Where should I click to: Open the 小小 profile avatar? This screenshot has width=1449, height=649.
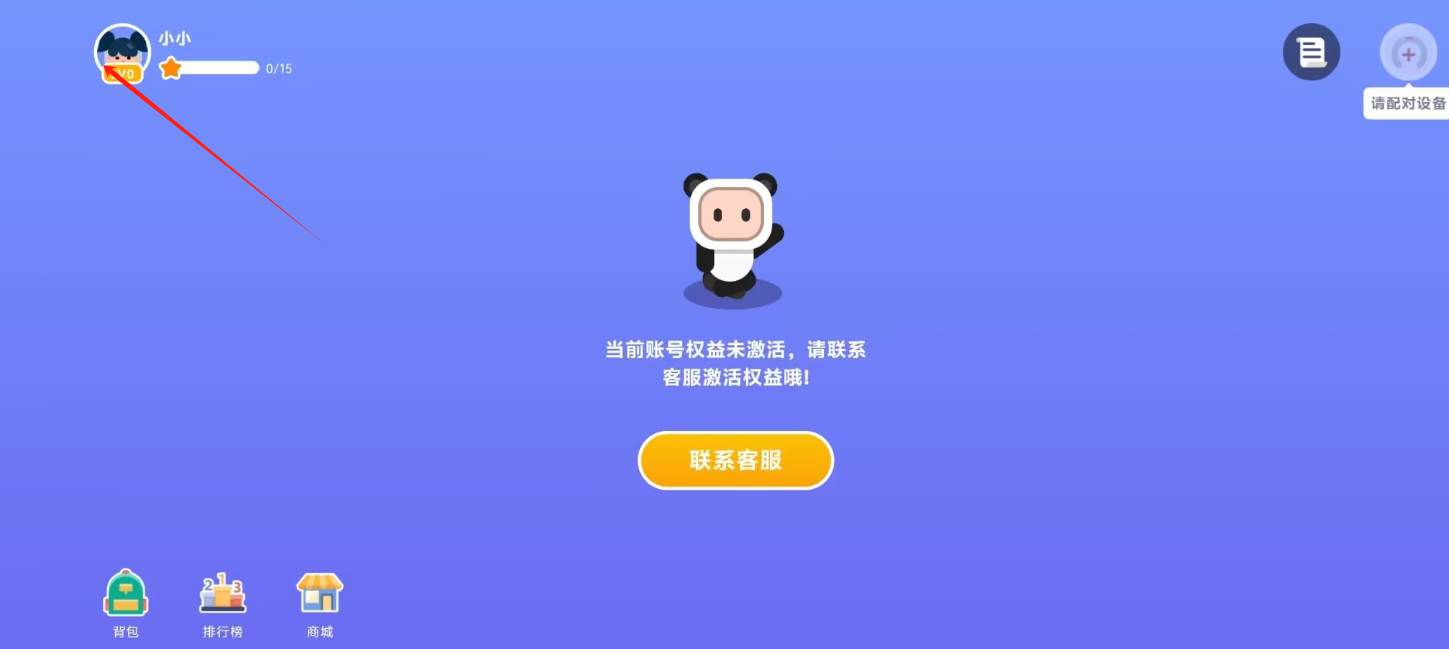point(122,51)
